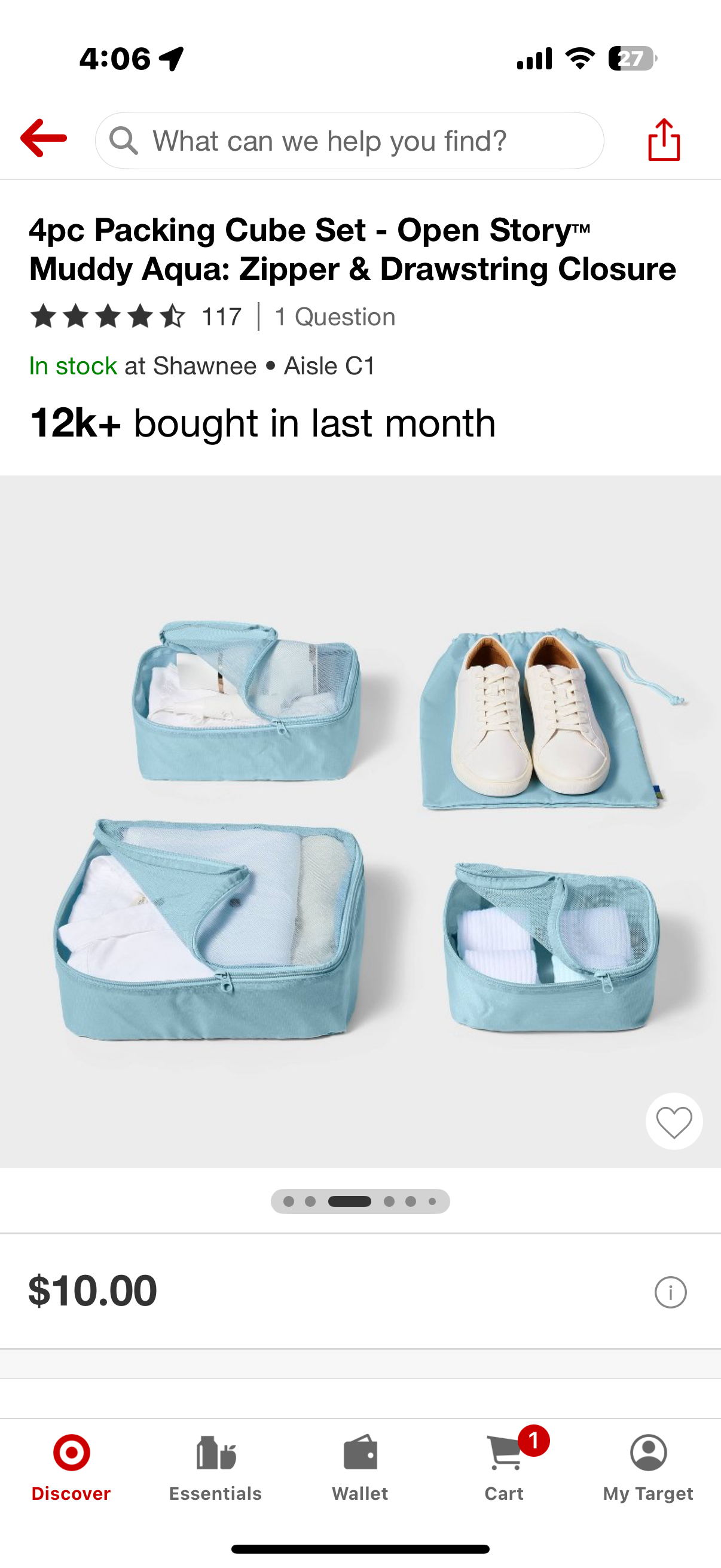This screenshot has width=721, height=1568.
Task: Open the 117 star ratings
Action: [x=135, y=316]
